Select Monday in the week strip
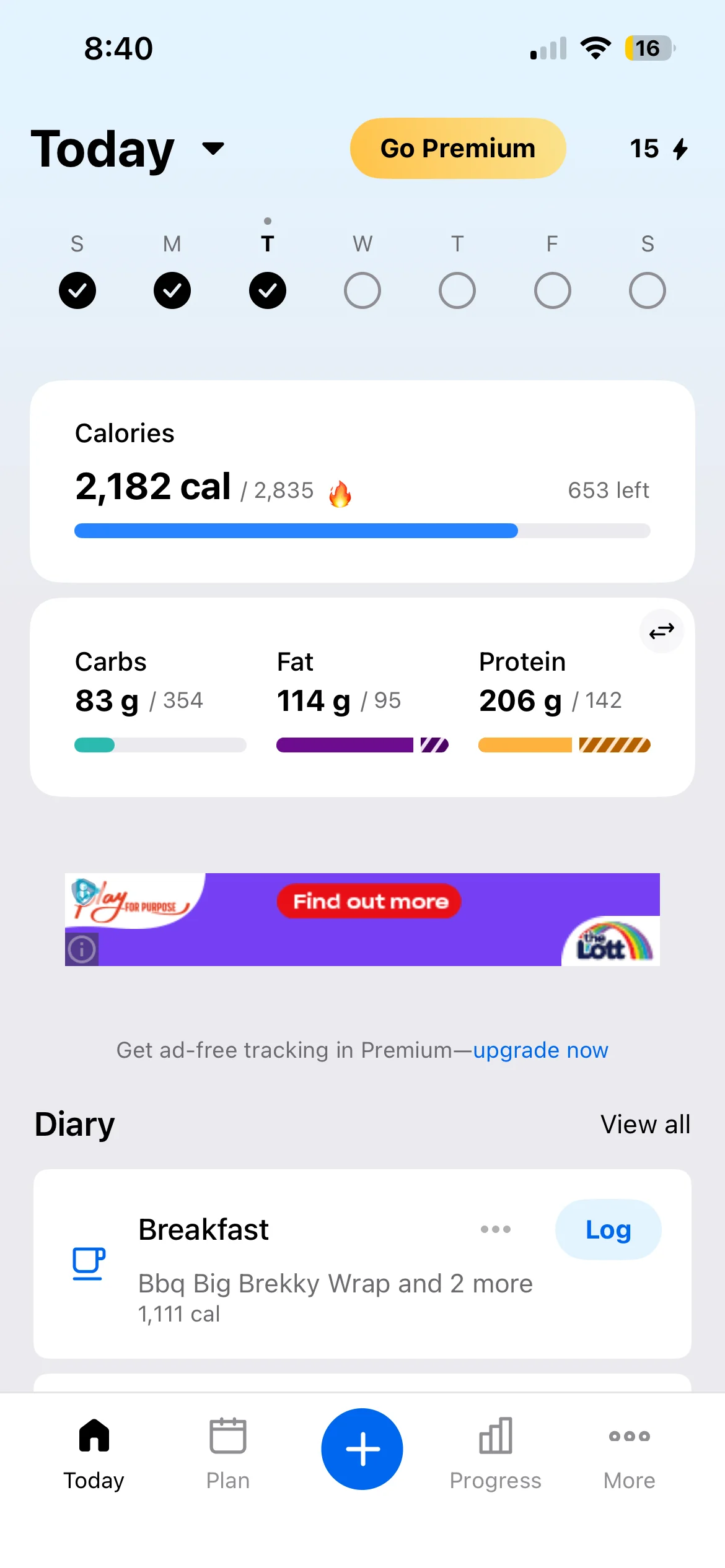725x1568 pixels. 172,290
